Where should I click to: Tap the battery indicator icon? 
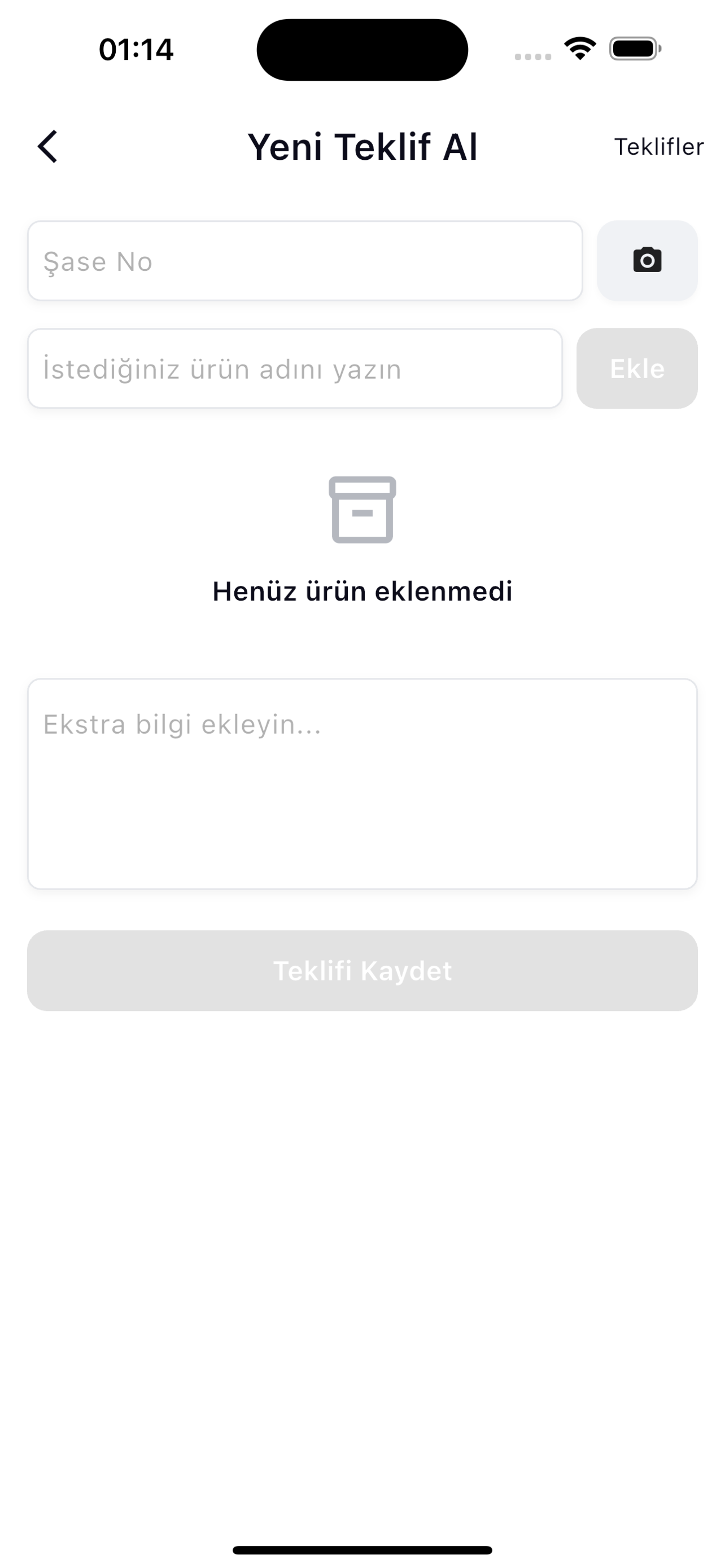coord(632,50)
